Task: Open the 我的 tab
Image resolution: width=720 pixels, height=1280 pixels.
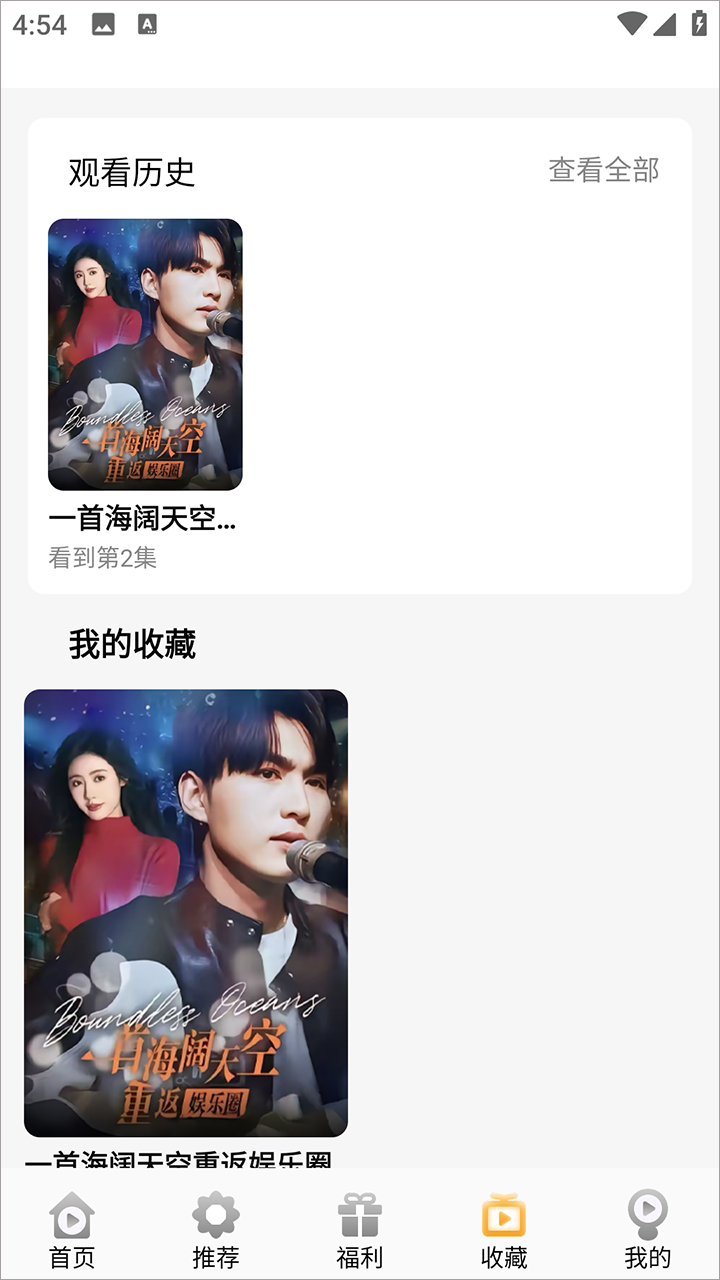Action: coord(648,1230)
